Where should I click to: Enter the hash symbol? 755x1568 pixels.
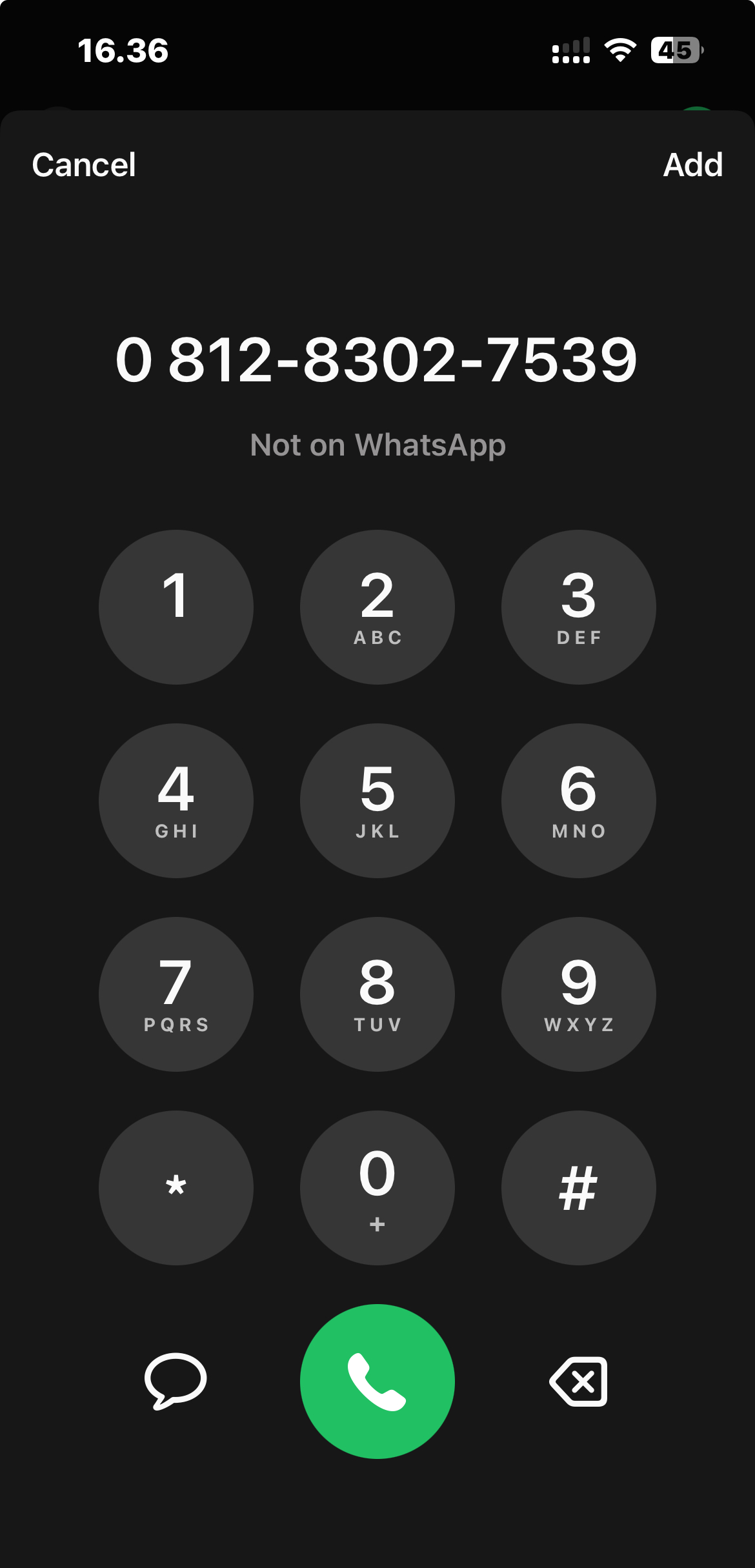pyautogui.click(x=578, y=1187)
